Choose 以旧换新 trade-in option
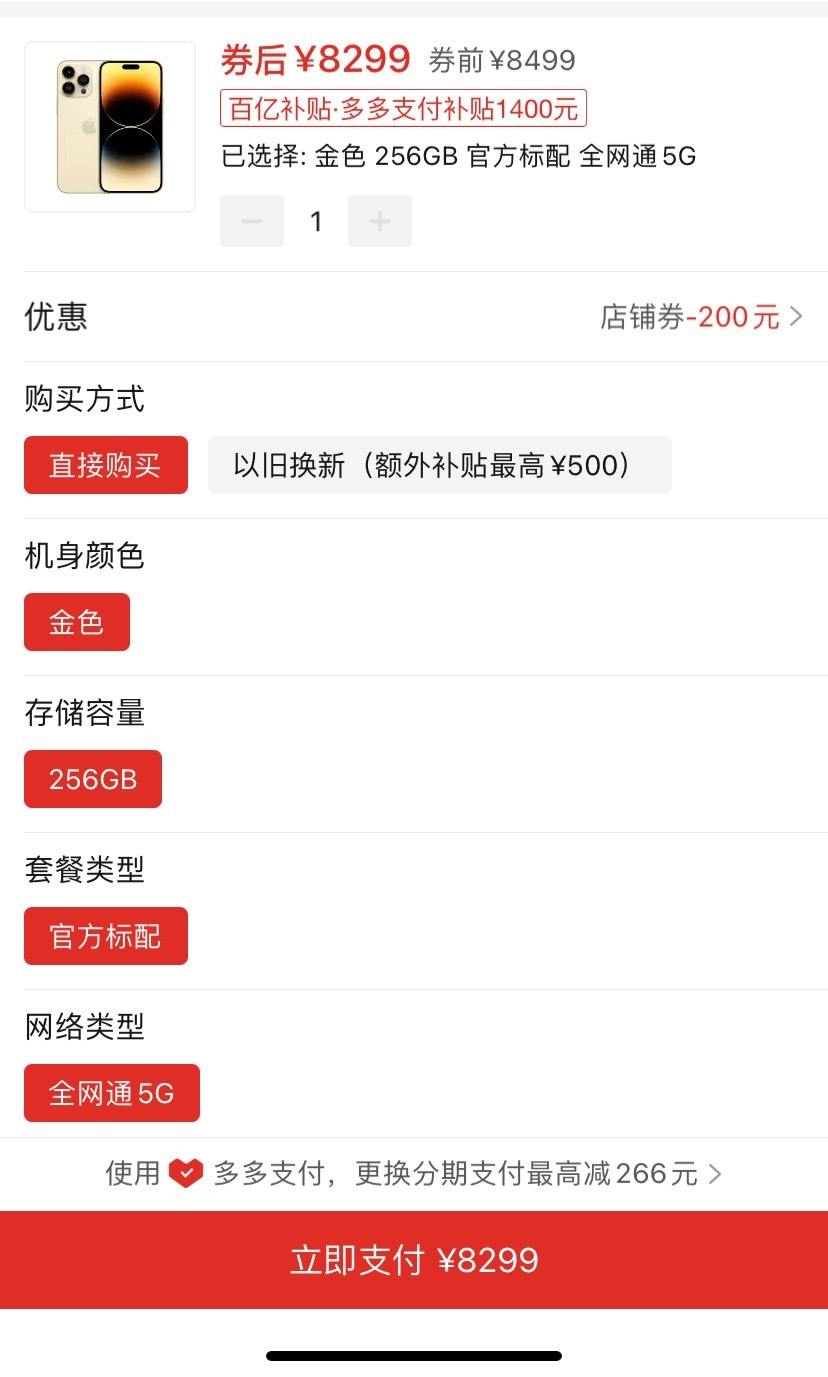This screenshot has height=1377, width=828. (440, 465)
